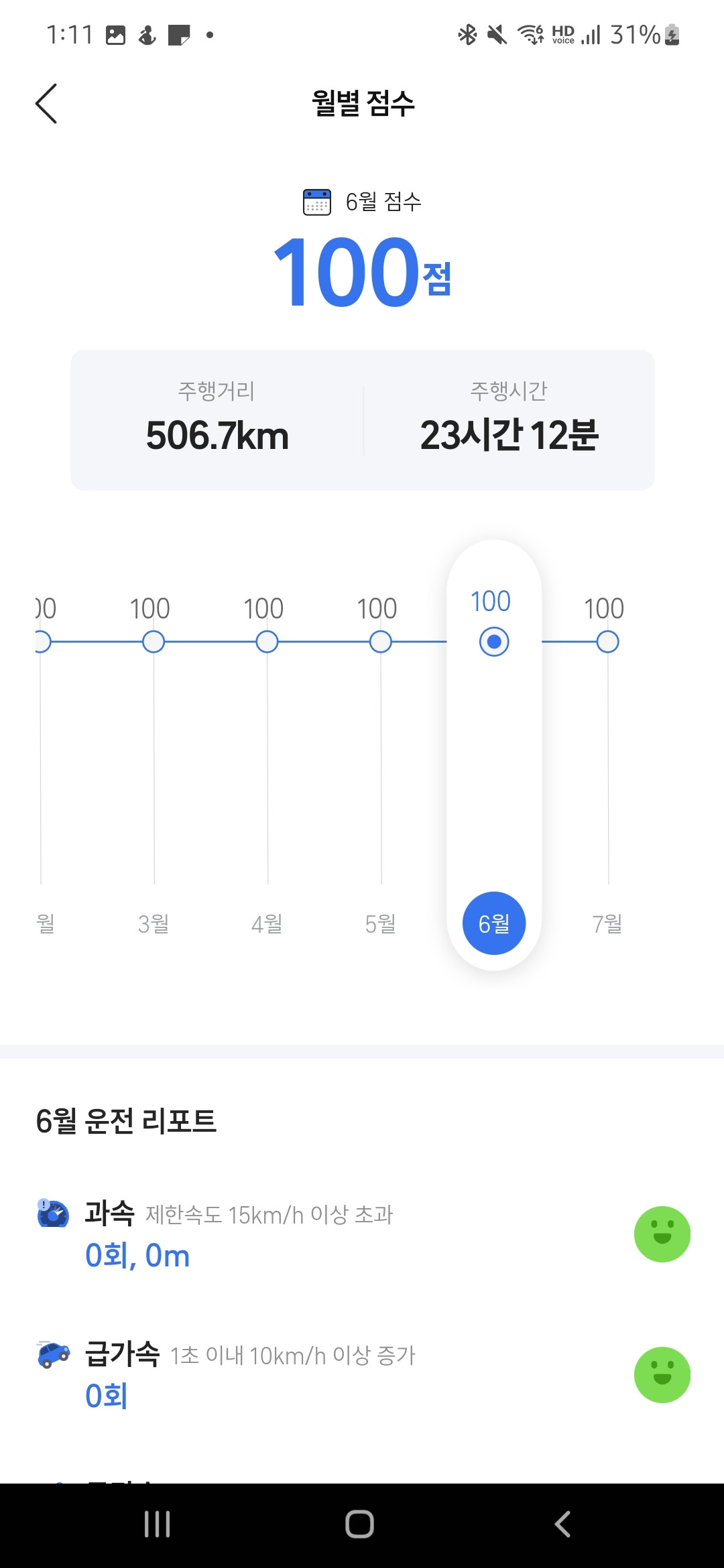Screen dimensions: 724x1568
Task: Select the filled radio dot for 6월
Action: pos(493,641)
